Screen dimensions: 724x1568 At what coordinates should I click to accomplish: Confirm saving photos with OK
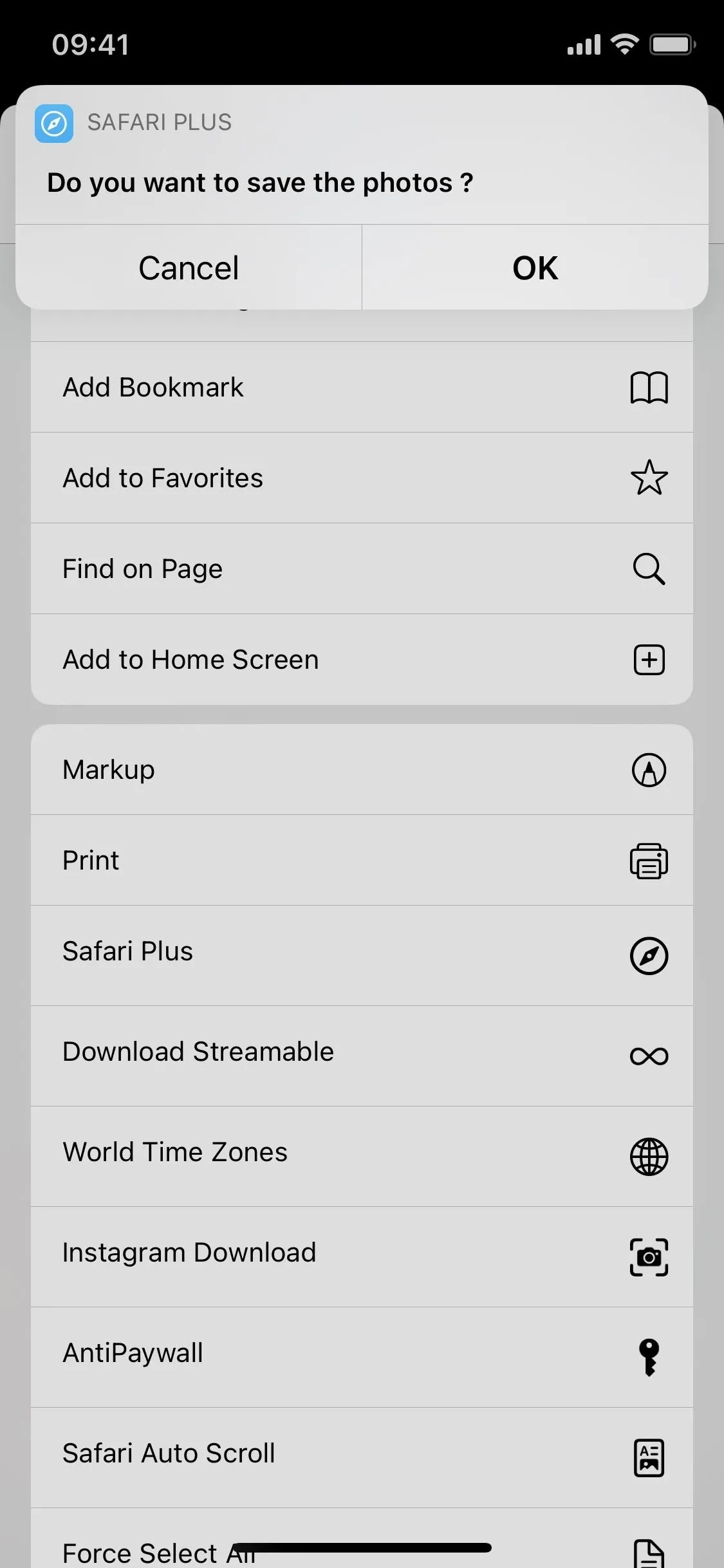[535, 267]
